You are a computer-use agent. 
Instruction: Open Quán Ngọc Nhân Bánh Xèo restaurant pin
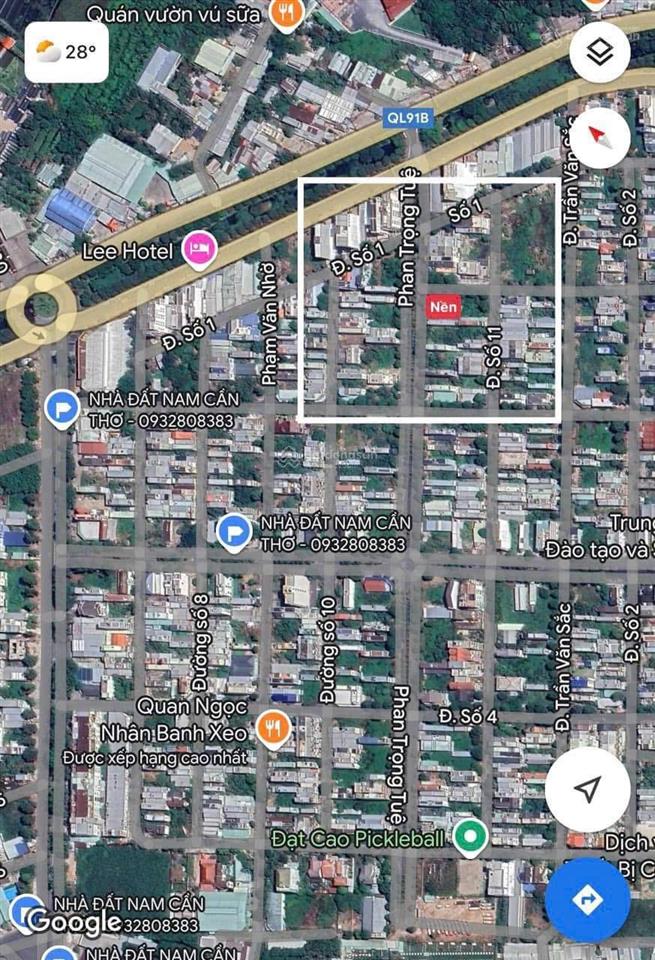point(272,729)
